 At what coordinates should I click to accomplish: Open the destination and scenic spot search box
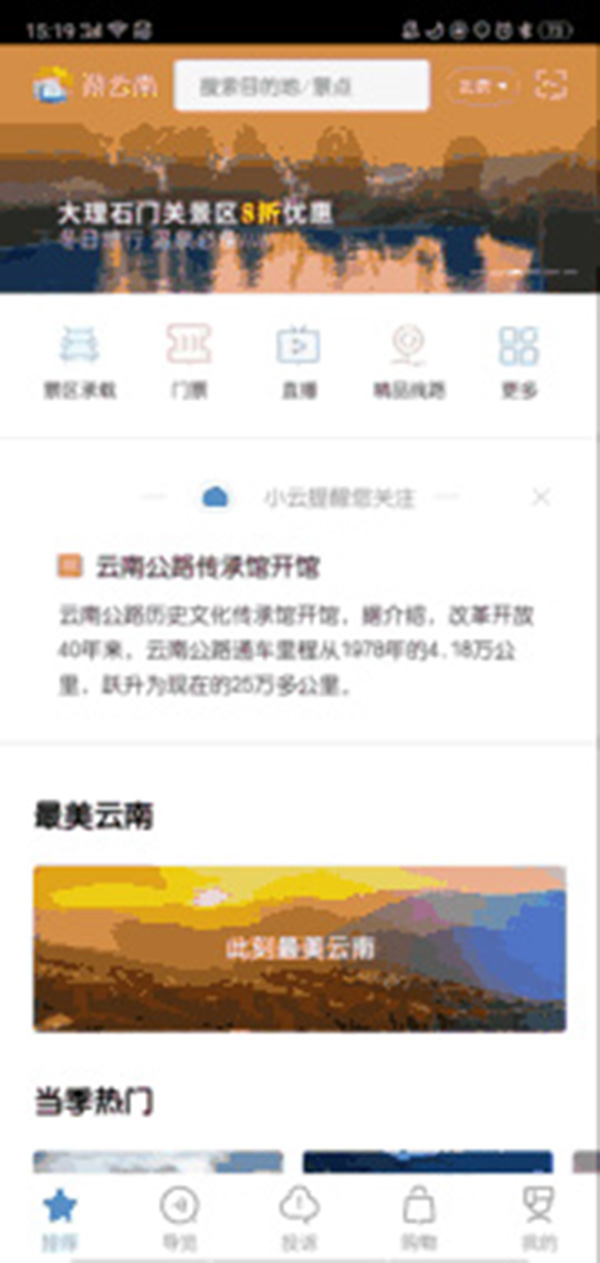[302, 86]
